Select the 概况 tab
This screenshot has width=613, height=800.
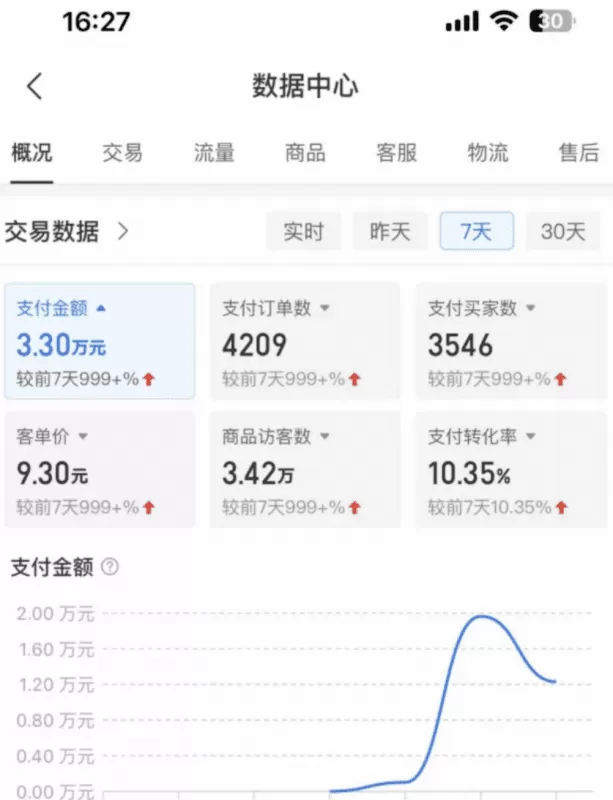pos(31,153)
